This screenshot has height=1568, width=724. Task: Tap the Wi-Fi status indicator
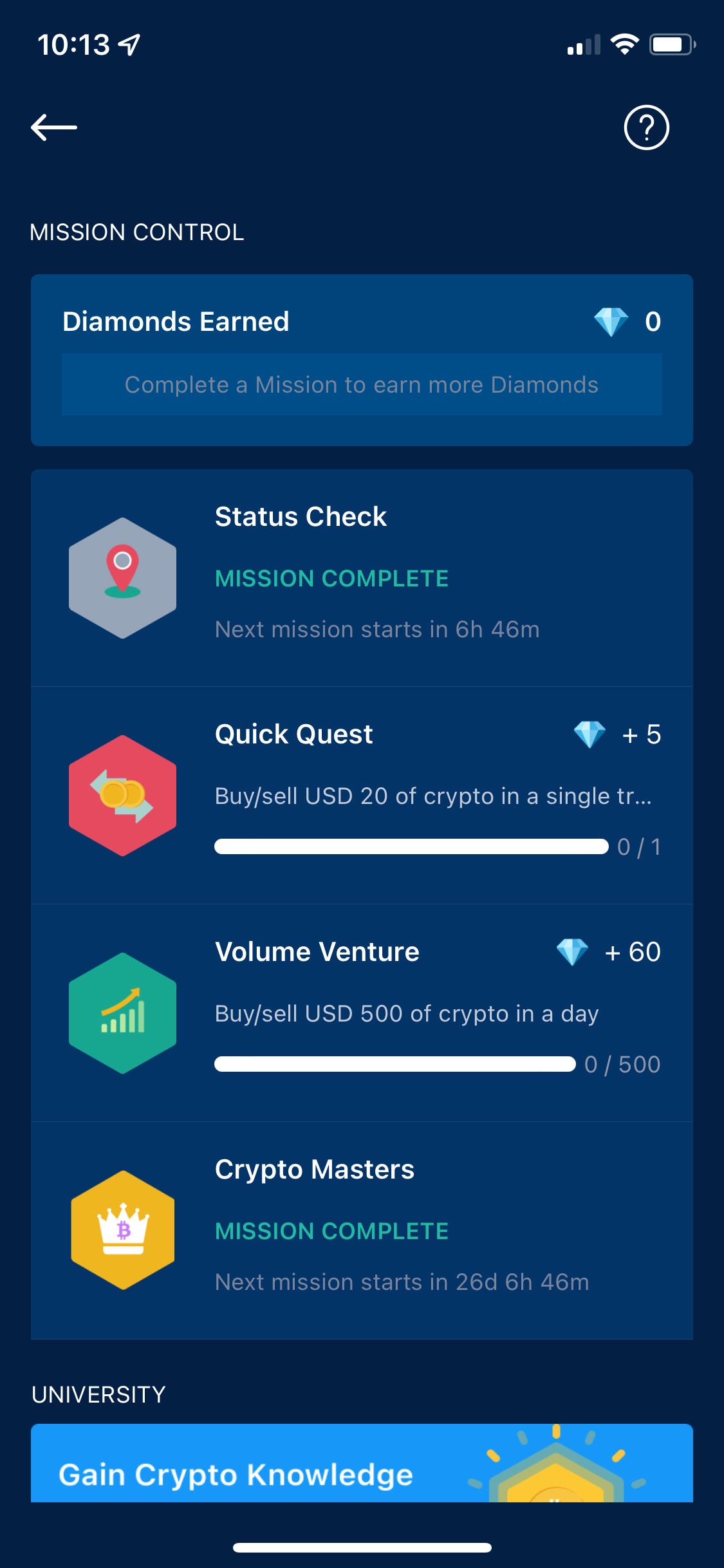(x=624, y=43)
